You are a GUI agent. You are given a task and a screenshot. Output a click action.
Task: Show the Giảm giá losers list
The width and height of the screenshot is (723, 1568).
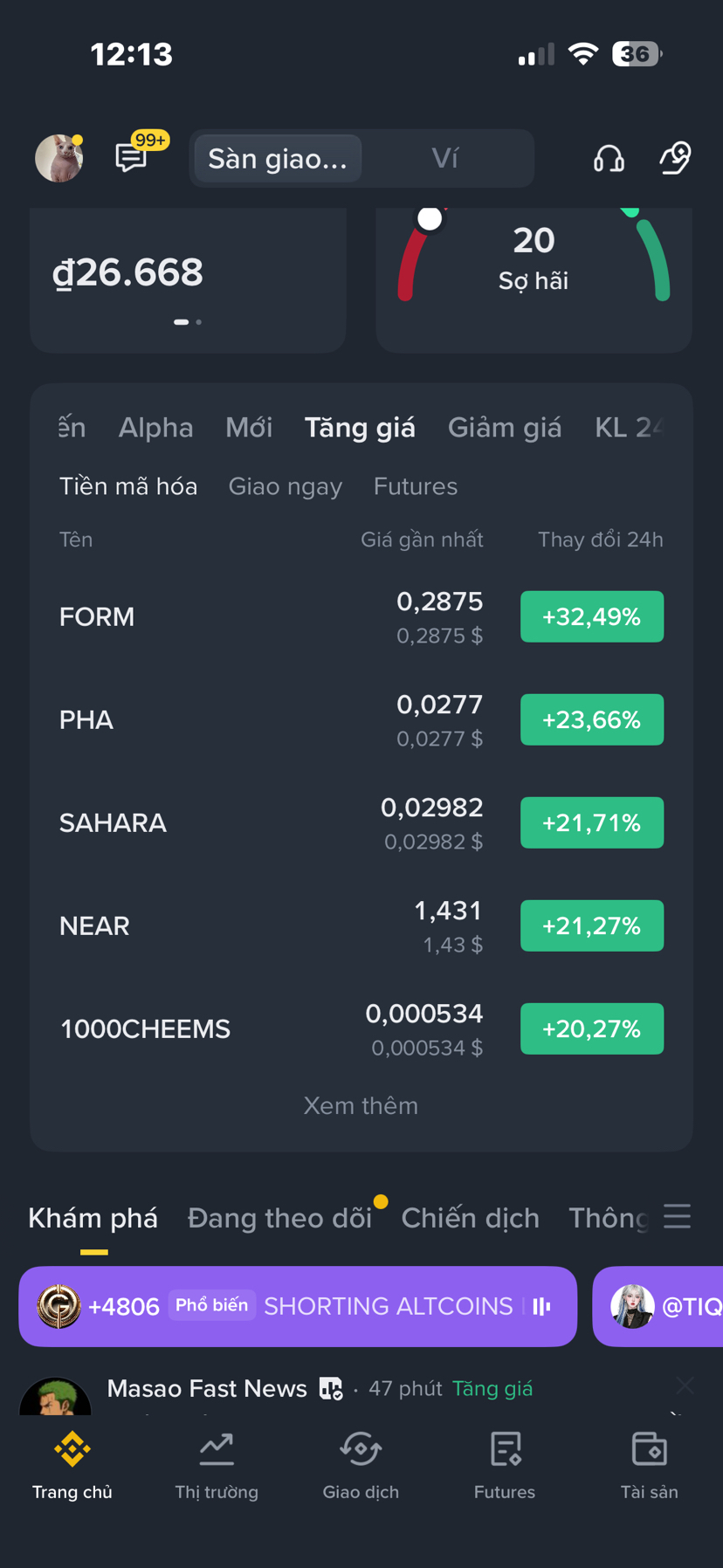pos(504,428)
